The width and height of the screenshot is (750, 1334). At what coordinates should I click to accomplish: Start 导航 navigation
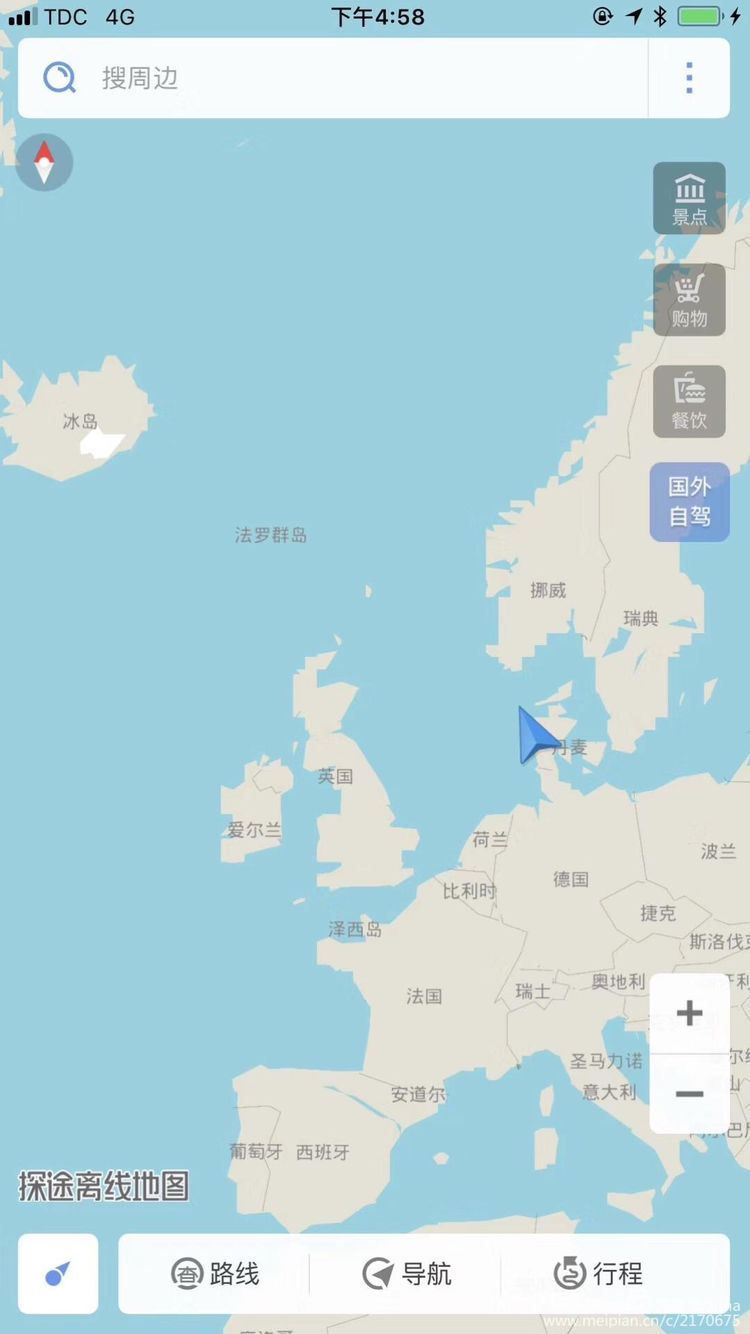pyautogui.click(x=407, y=1273)
